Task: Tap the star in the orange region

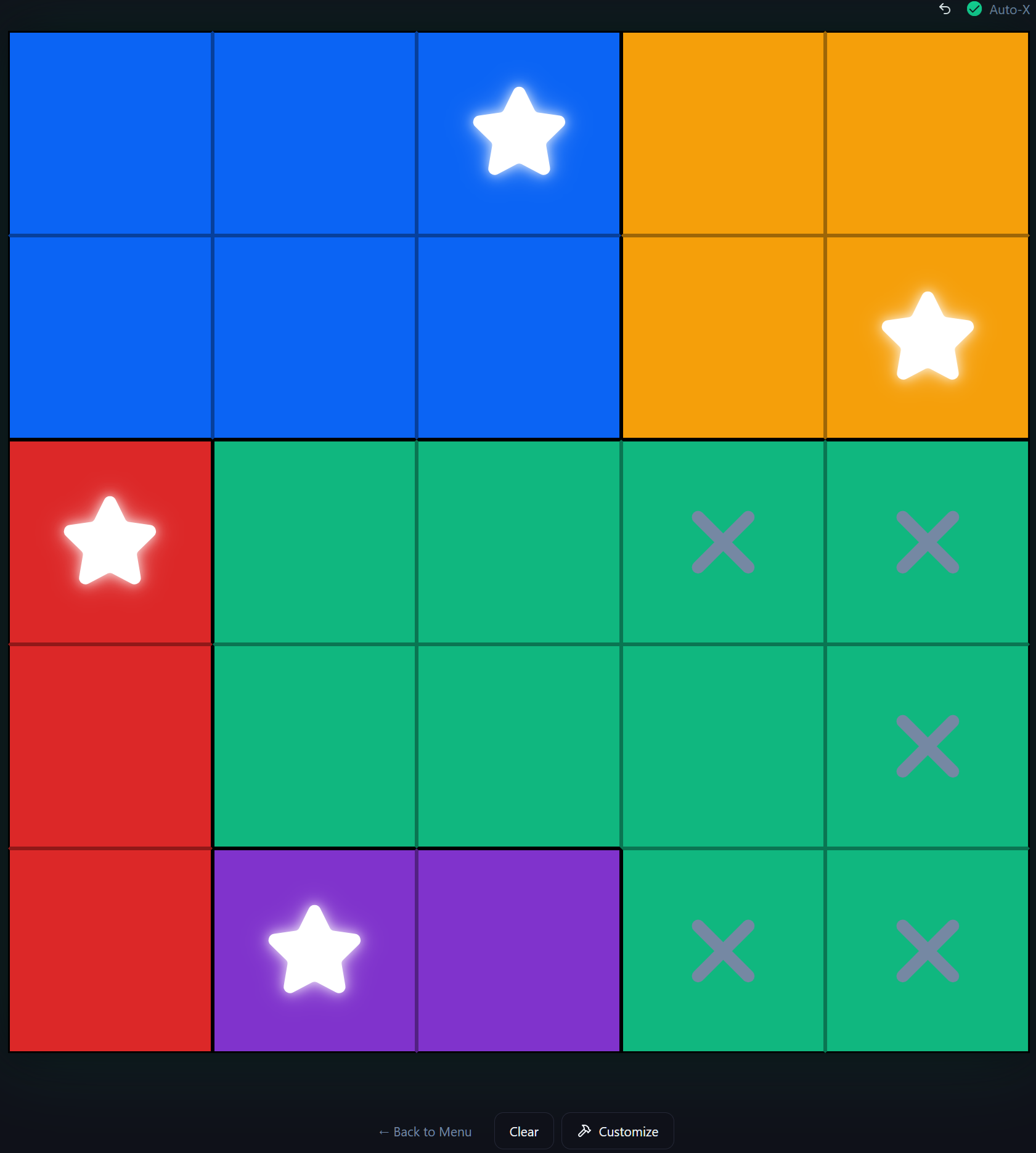Action: click(x=928, y=337)
